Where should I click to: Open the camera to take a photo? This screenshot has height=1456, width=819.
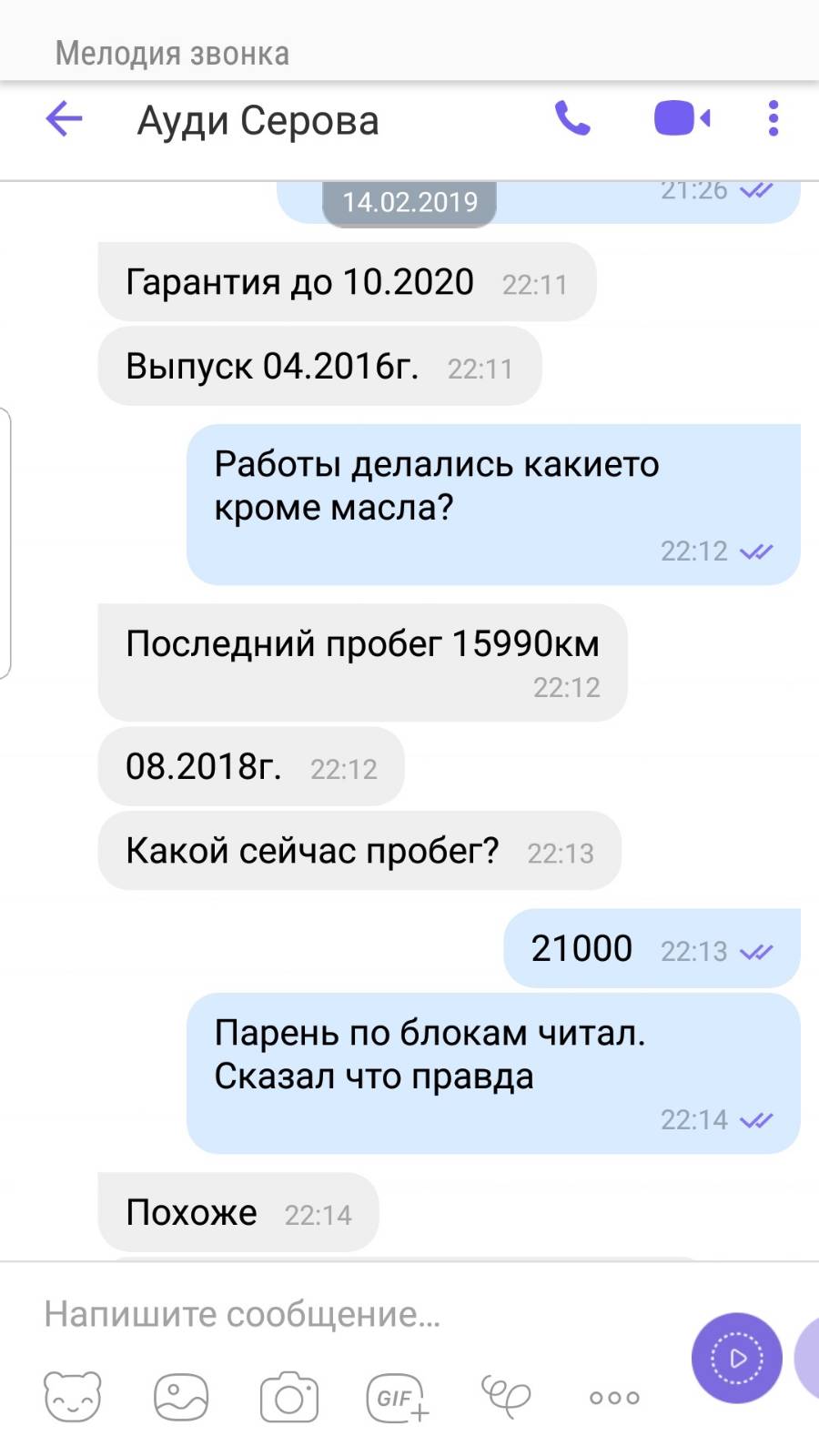click(x=289, y=1397)
